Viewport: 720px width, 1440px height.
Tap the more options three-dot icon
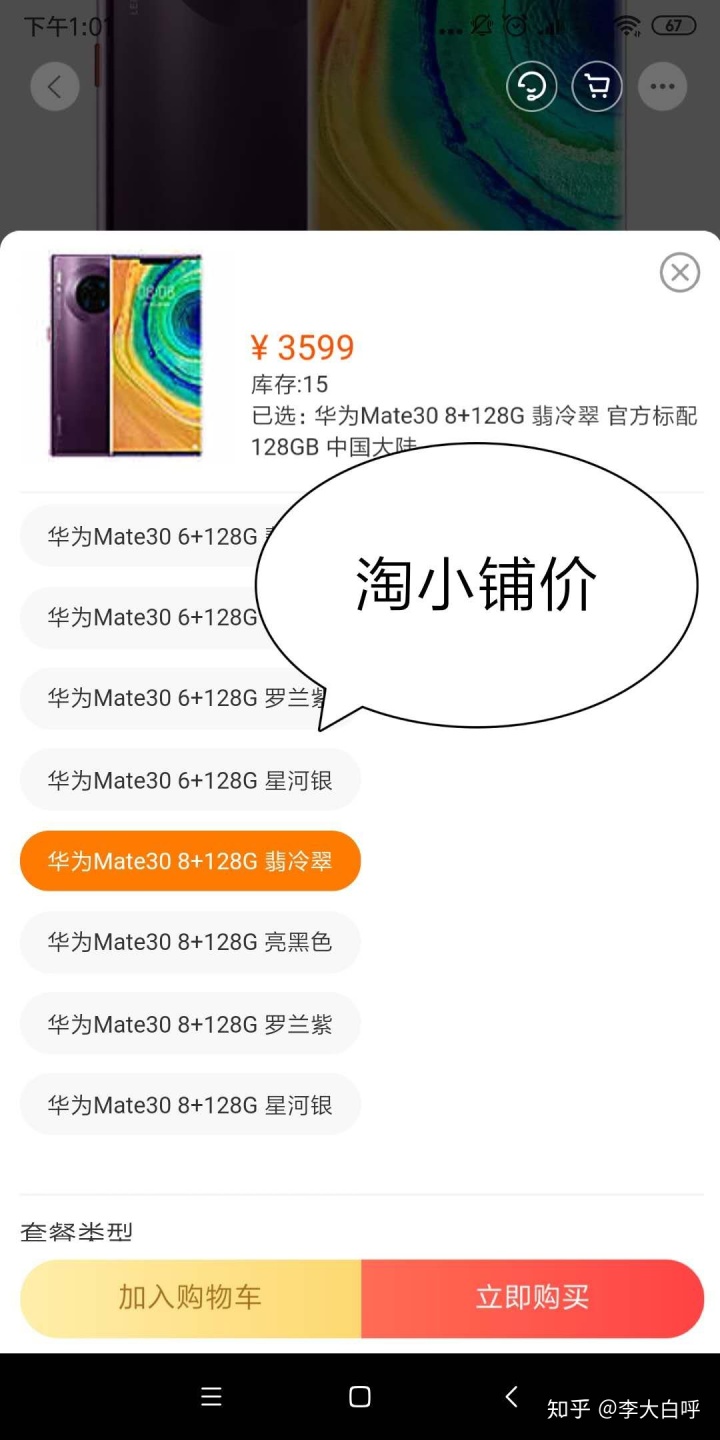pyautogui.click(x=662, y=86)
